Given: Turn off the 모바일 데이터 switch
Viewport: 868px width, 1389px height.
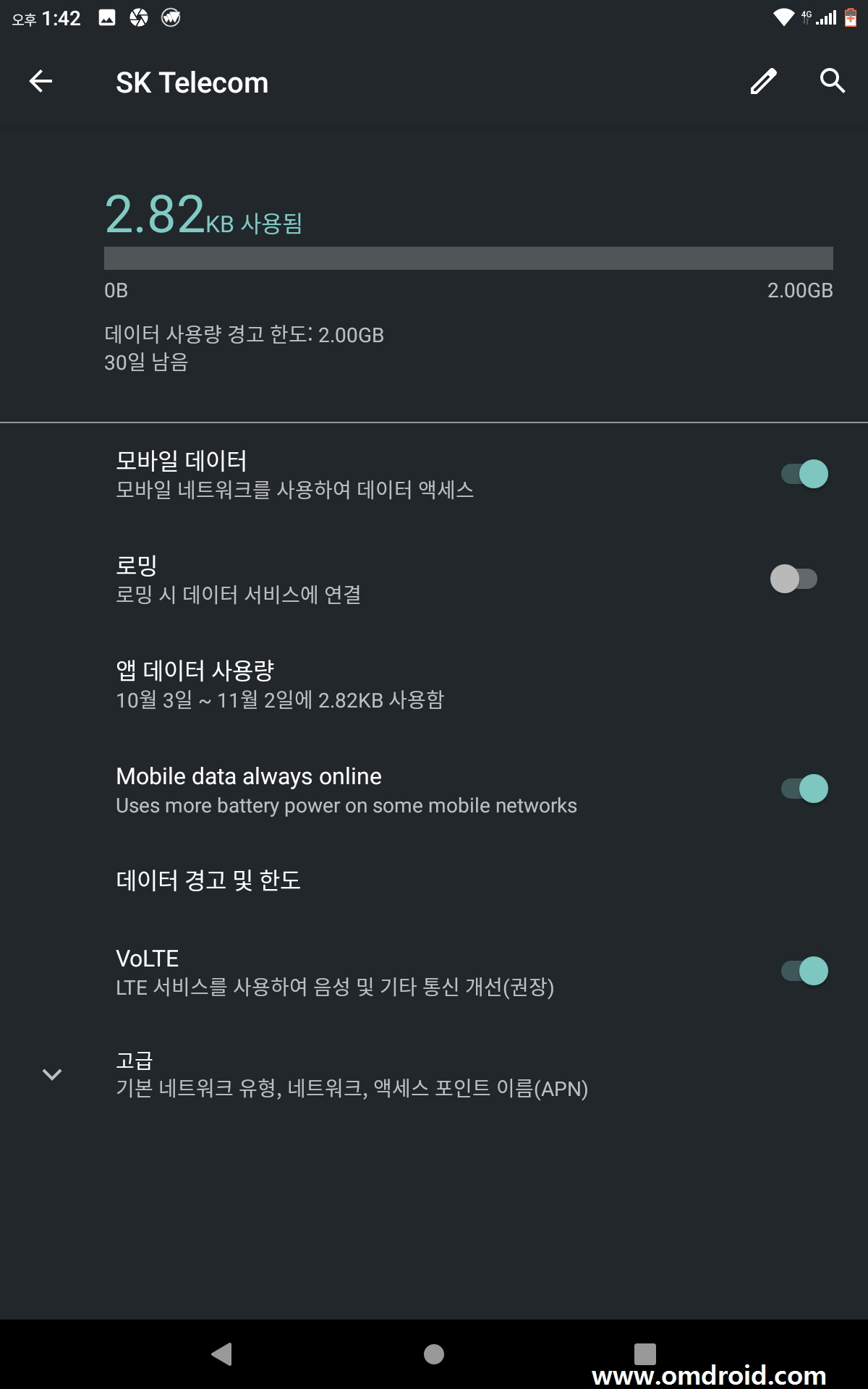Looking at the screenshot, I should 804,474.
